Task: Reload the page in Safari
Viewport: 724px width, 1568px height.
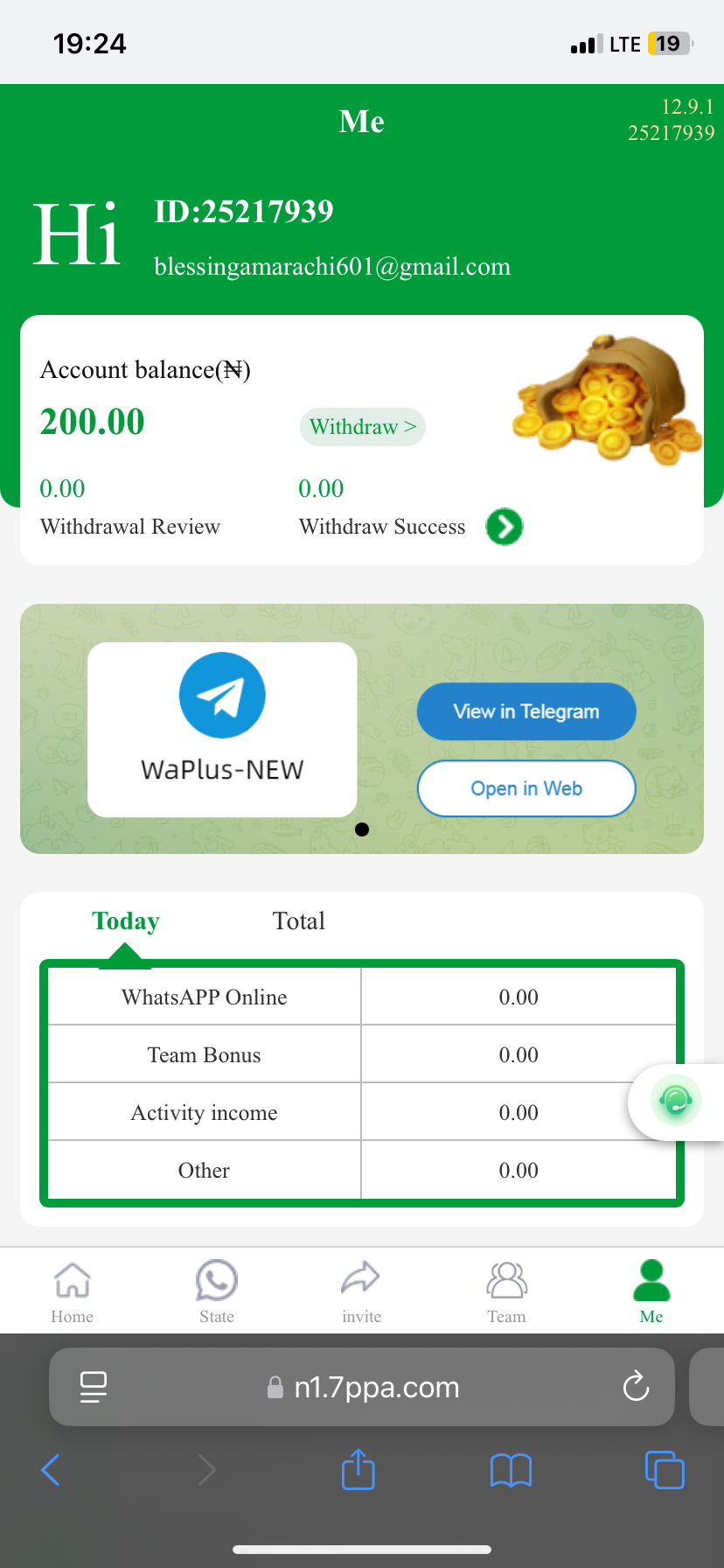Action: point(636,1387)
